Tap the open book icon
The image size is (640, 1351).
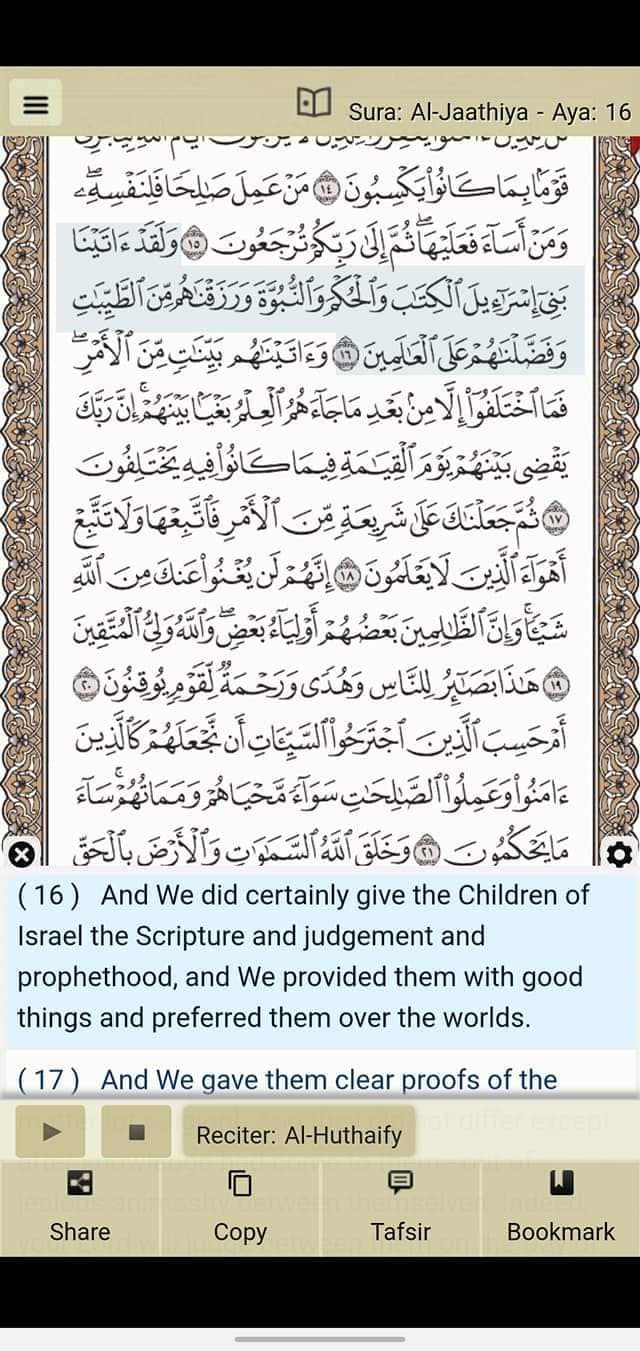pos(313,102)
